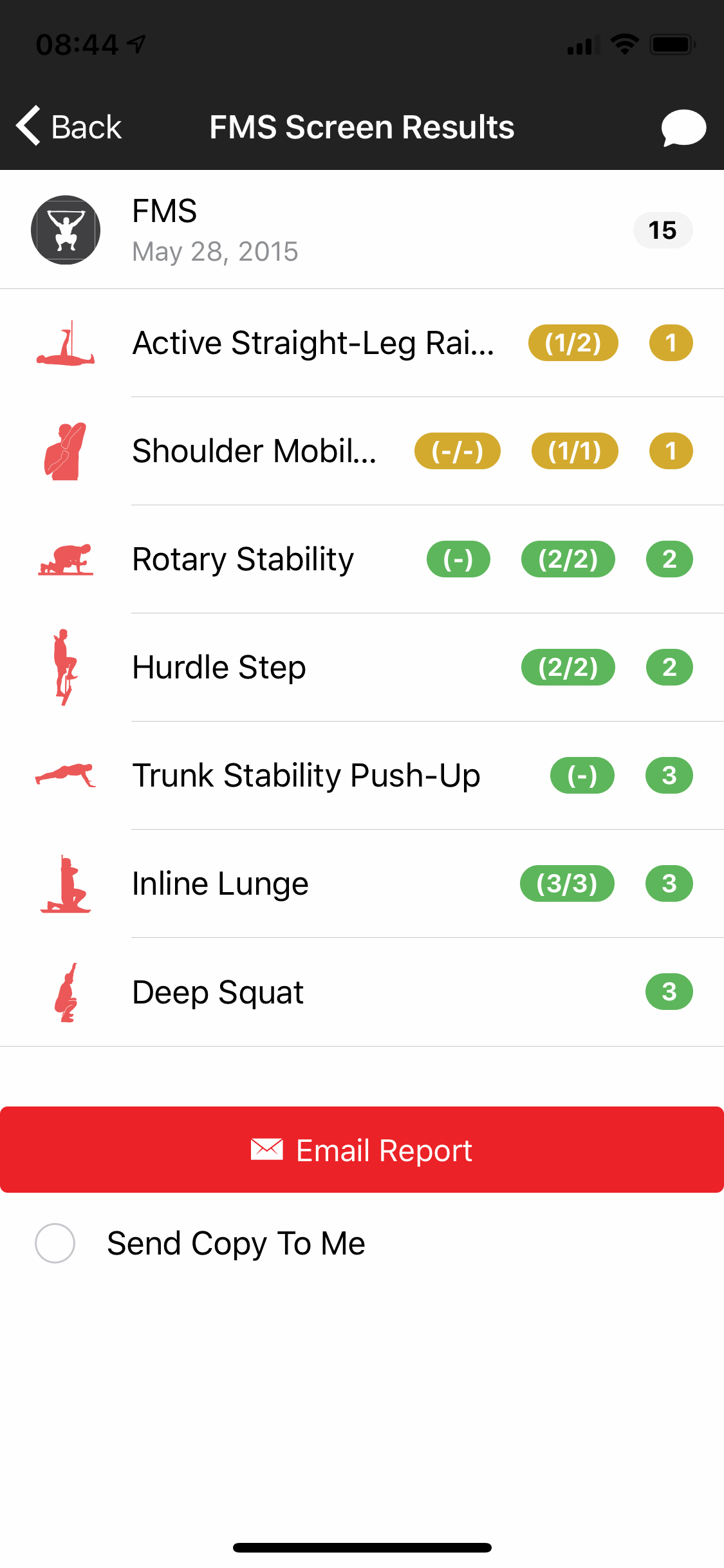Open Trunk Stability Push-Up result
Screen dimensions: 724x1568
point(362,776)
